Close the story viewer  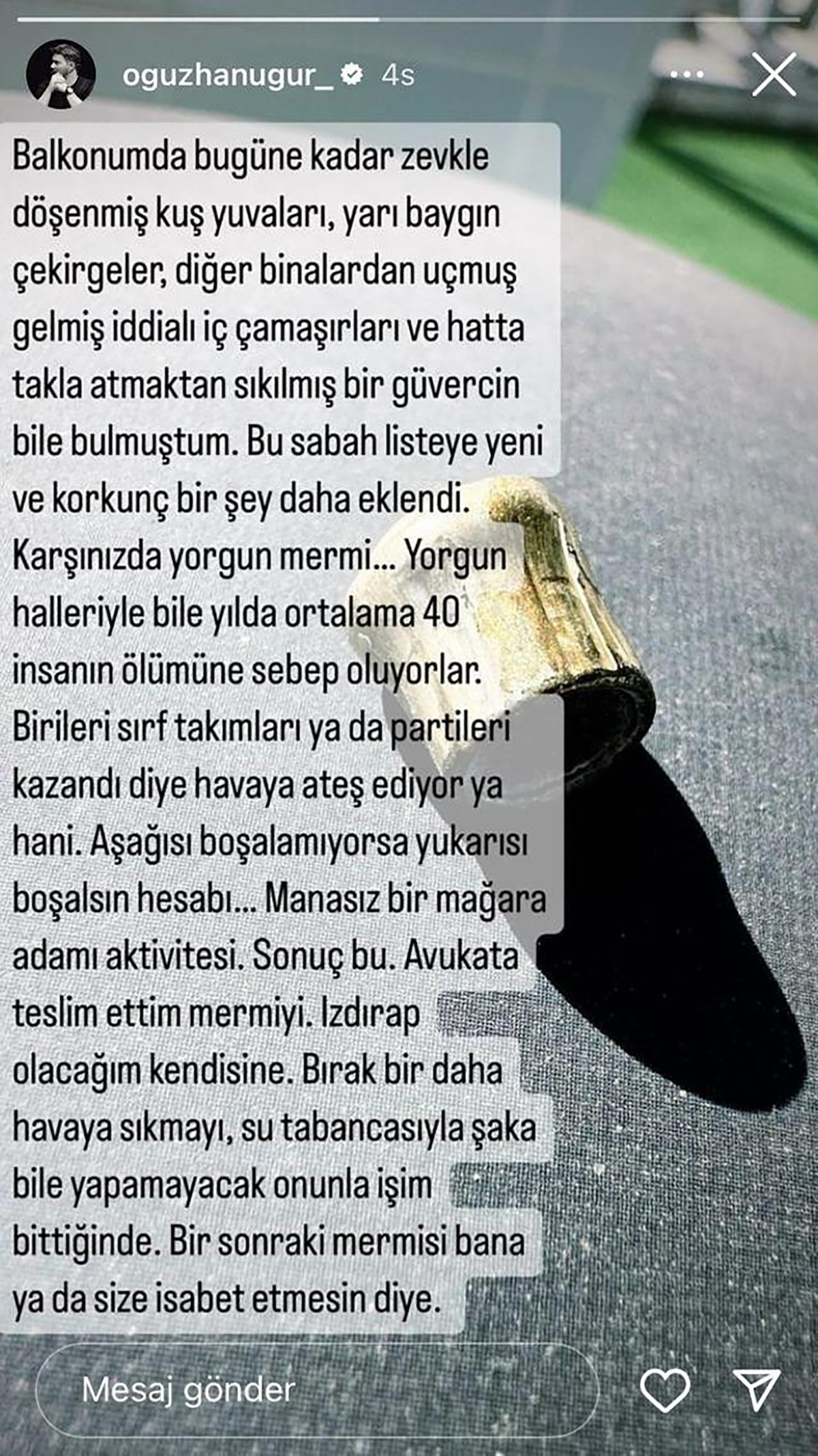774,75
